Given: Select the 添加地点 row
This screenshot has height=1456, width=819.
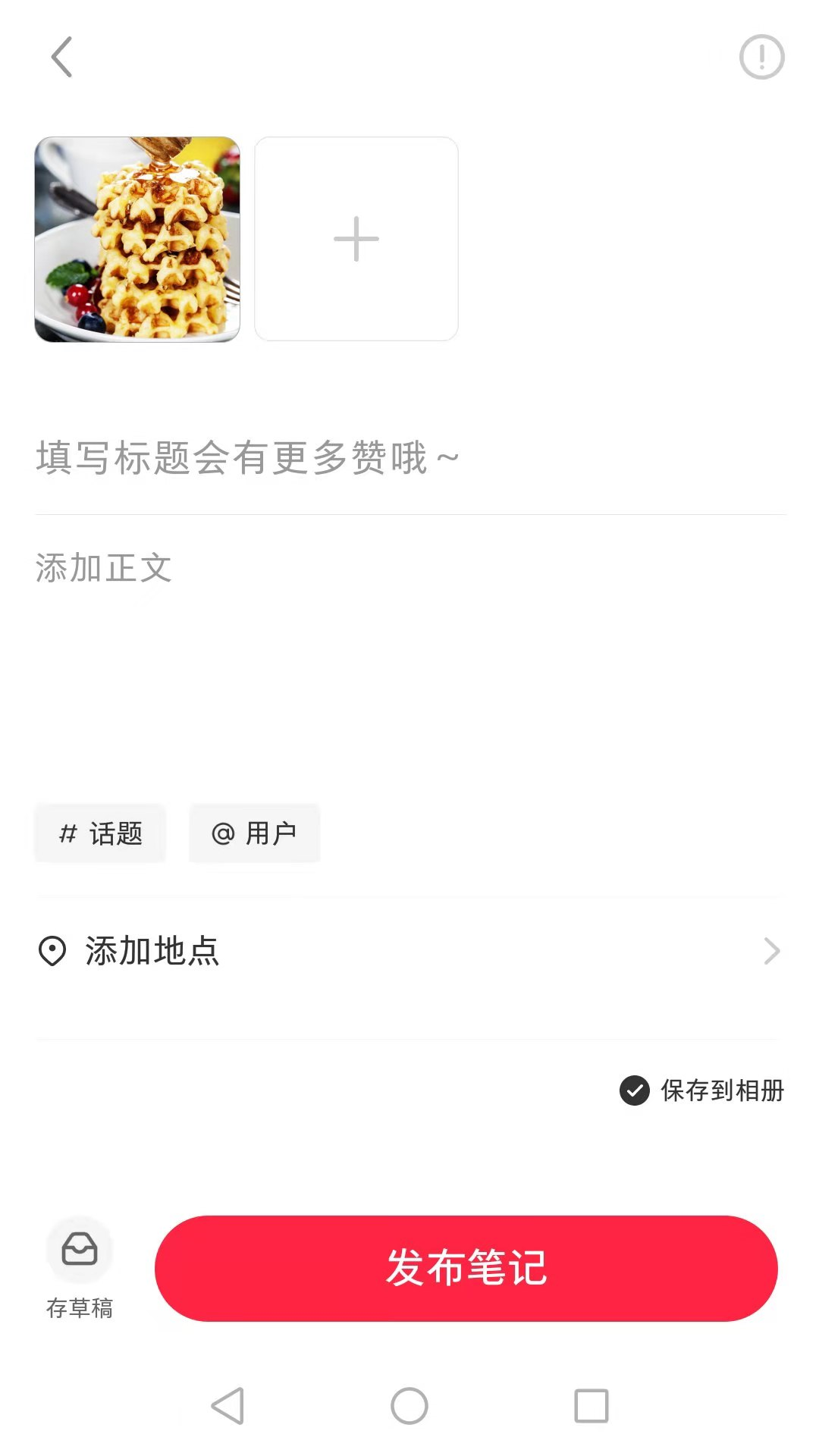Looking at the screenshot, I should [x=303, y=952].
